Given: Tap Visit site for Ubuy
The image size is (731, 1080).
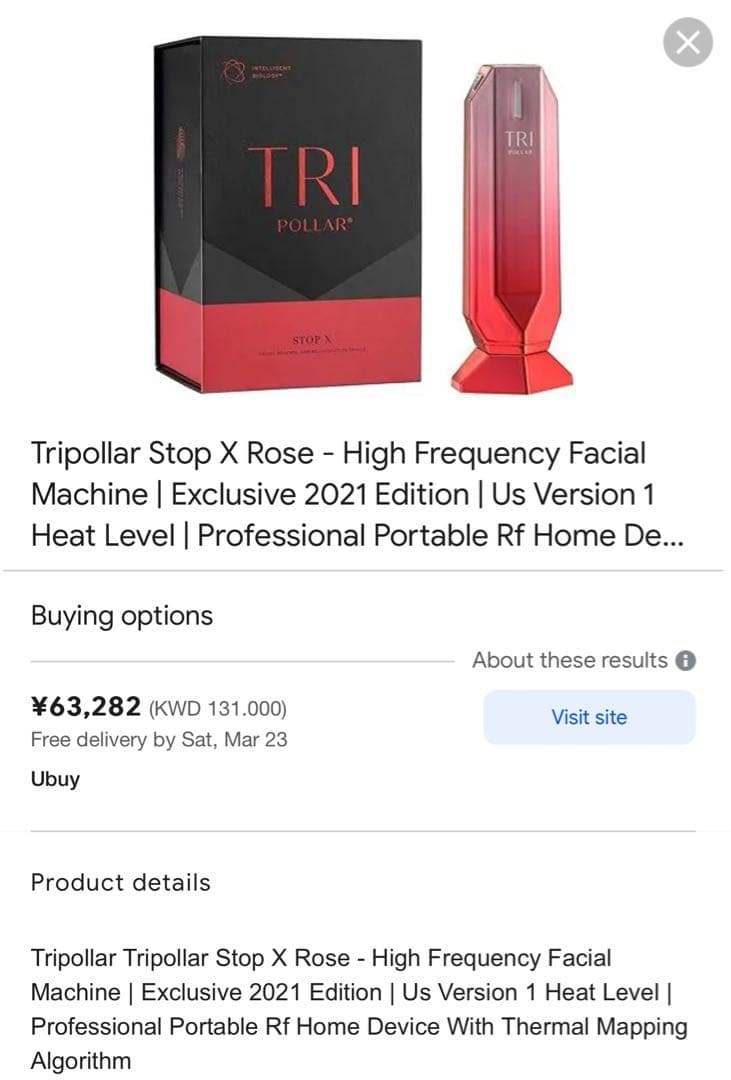Looking at the screenshot, I should 589,717.
